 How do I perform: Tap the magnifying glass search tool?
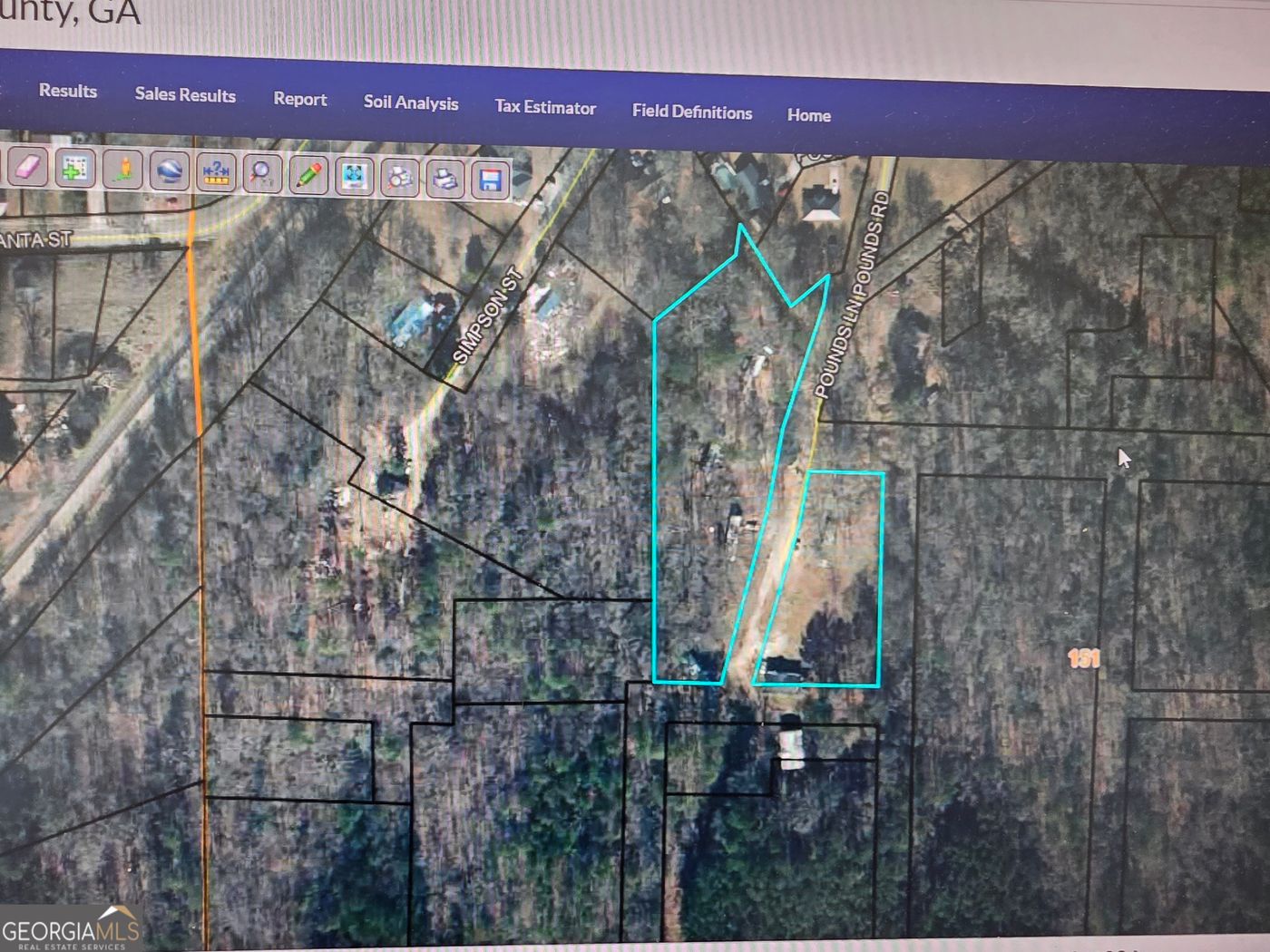(262, 173)
